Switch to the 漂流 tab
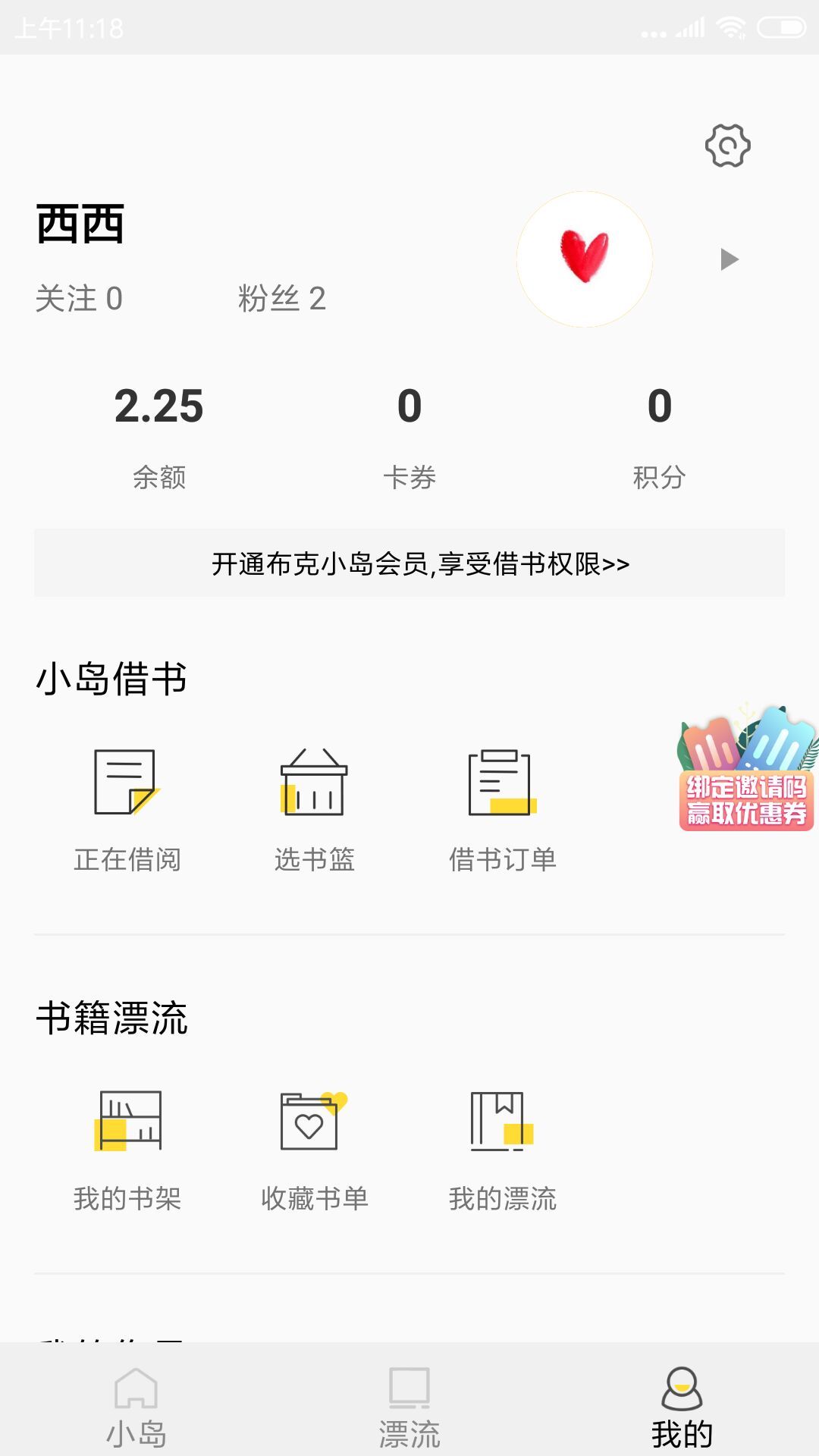The image size is (819, 1456). point(409,1407)
